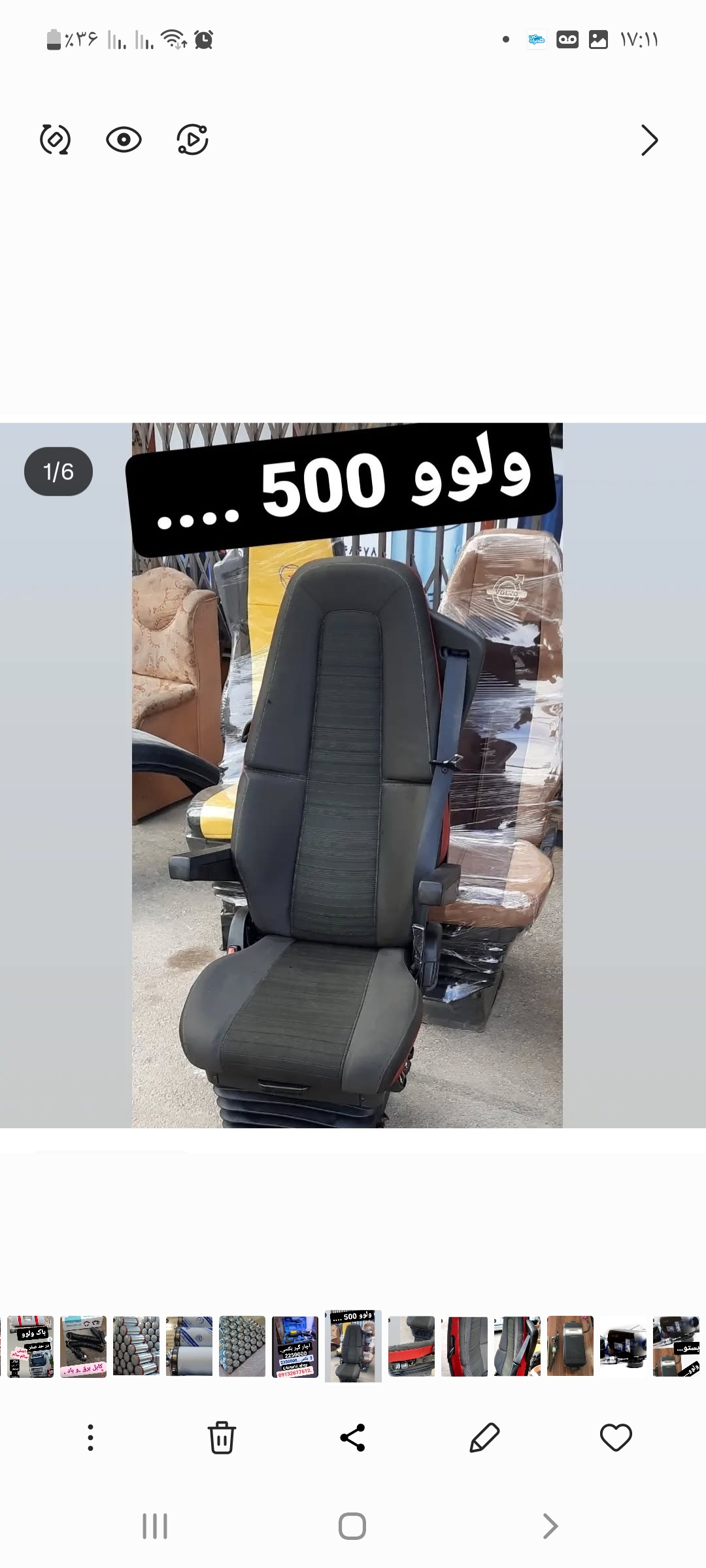This screenshot has height=1568, width=706.
Task: Go to the home screen
Action: (x=352, y=1526)
